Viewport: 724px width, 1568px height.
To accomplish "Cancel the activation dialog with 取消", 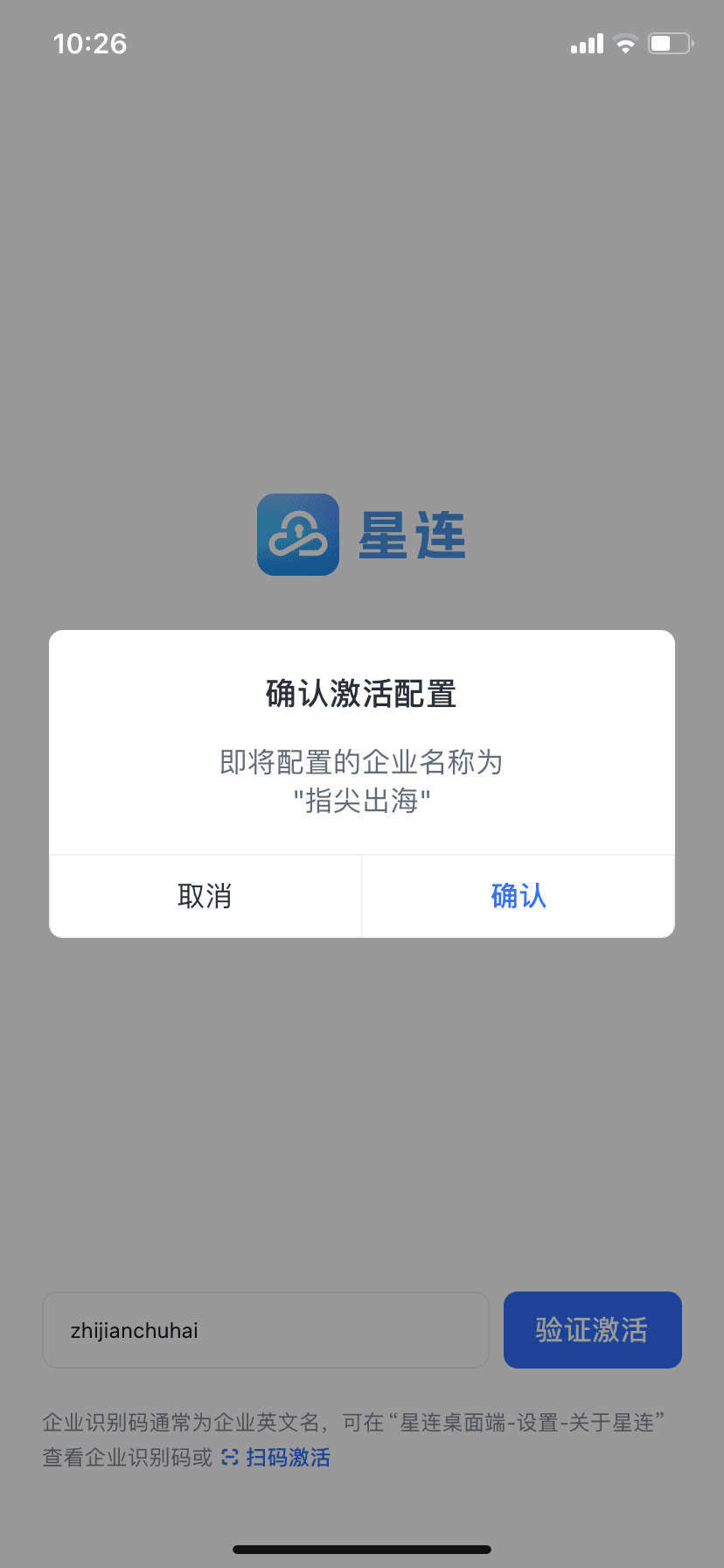I will [205, 896].
